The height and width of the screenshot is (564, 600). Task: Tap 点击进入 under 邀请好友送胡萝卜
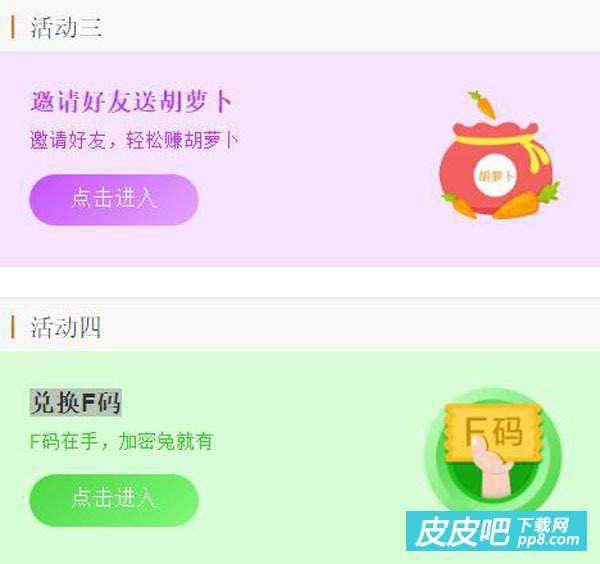pyautogui.click(x=114, y=198)
